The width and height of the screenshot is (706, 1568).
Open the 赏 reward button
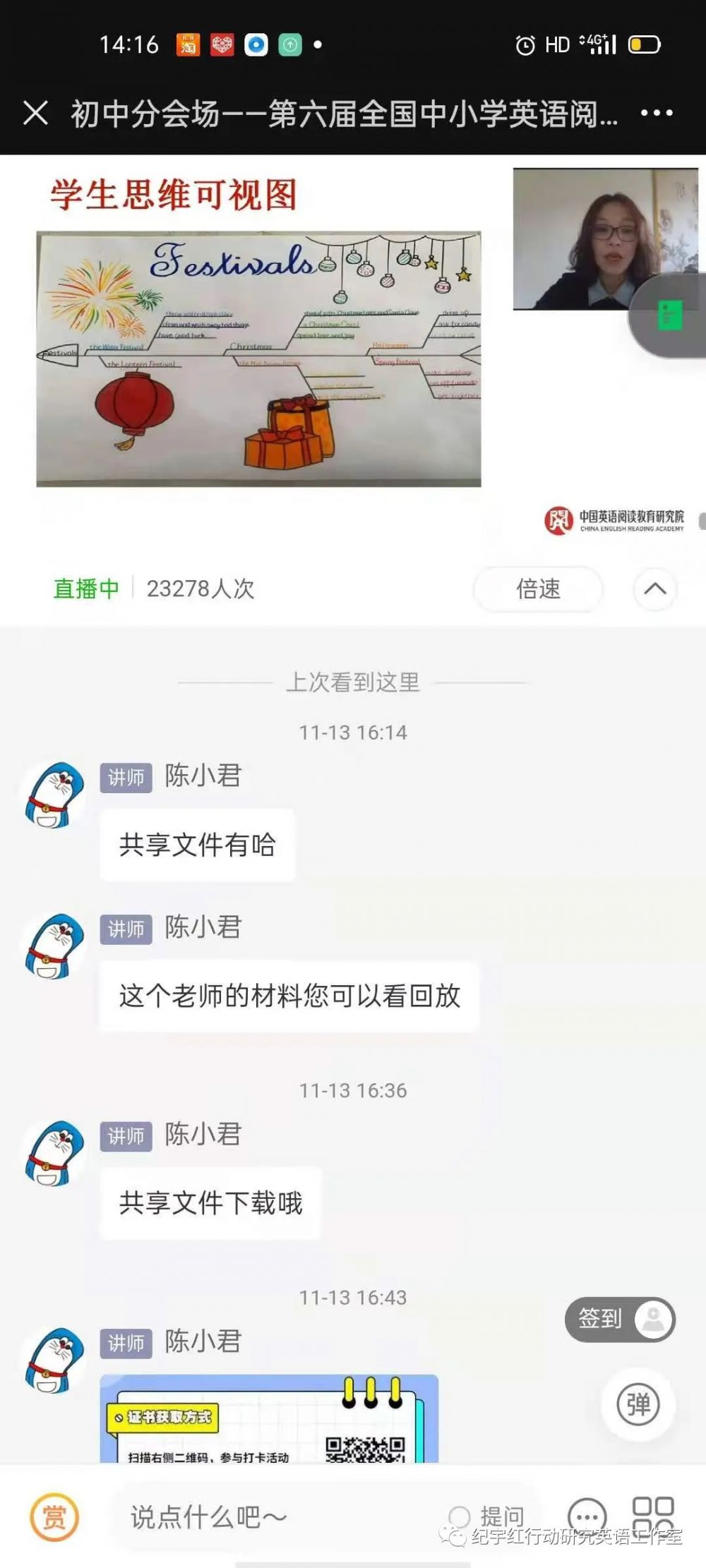tap(54, 1516)
